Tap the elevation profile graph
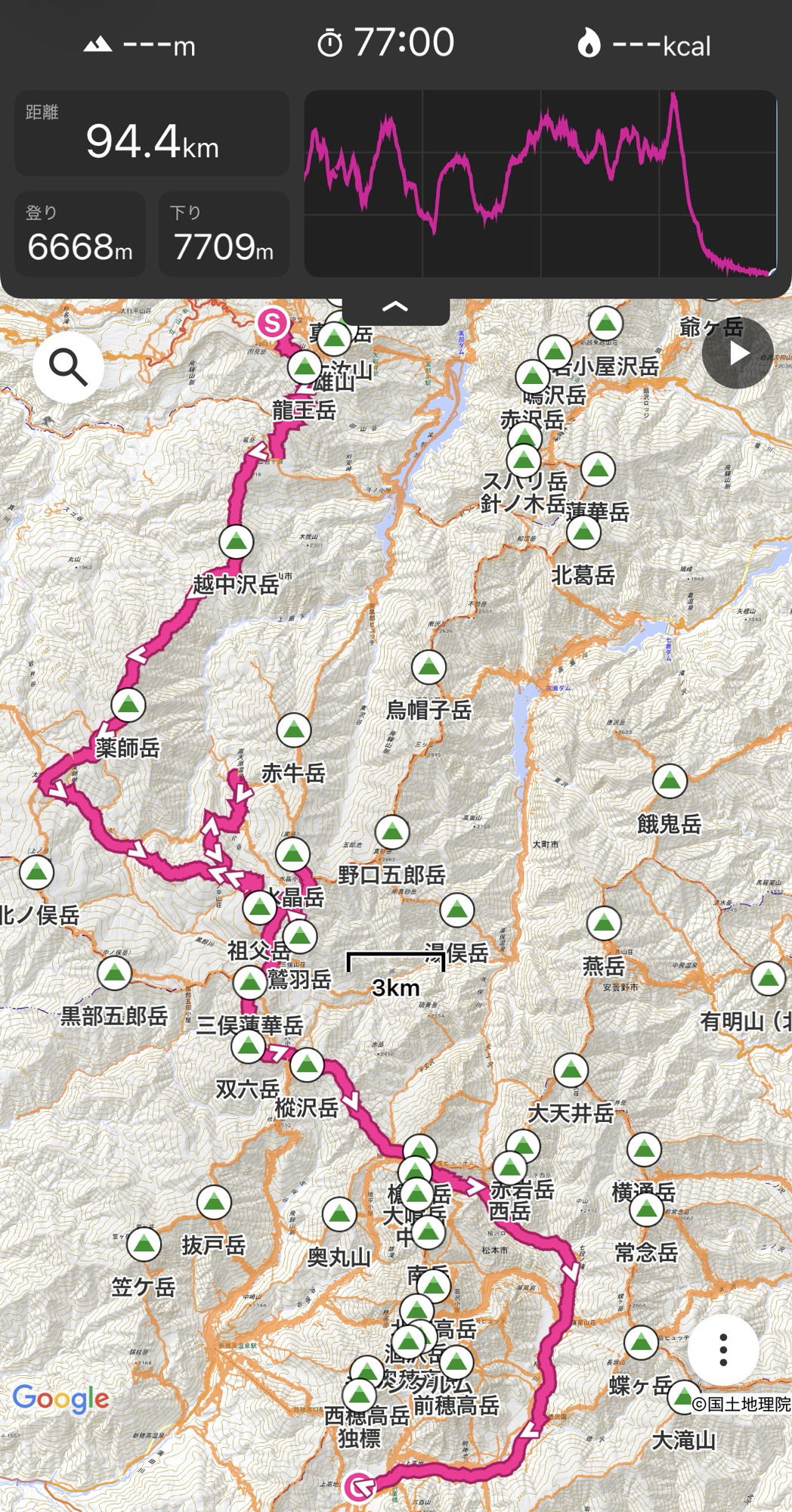The image size is (792, 1512). click(540, 184)
